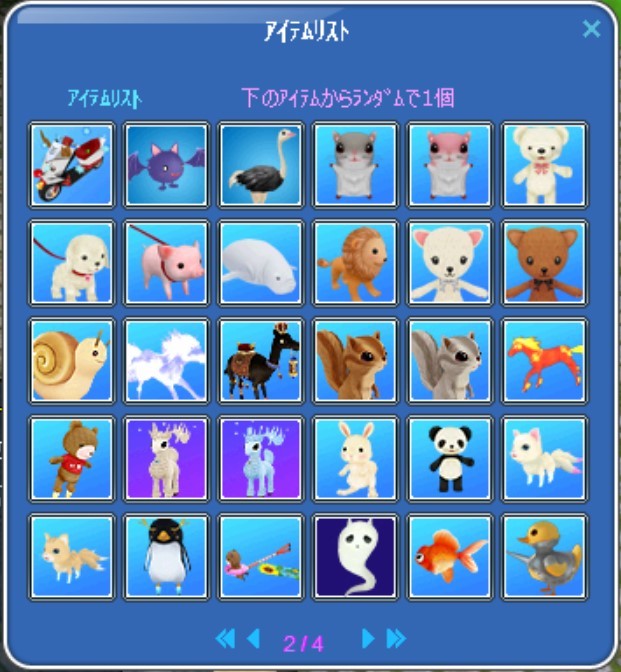This screenshot has height=672, width=621.
Task: Select the goldfish item
Action: pyautogui.click(x=450, y=556)
